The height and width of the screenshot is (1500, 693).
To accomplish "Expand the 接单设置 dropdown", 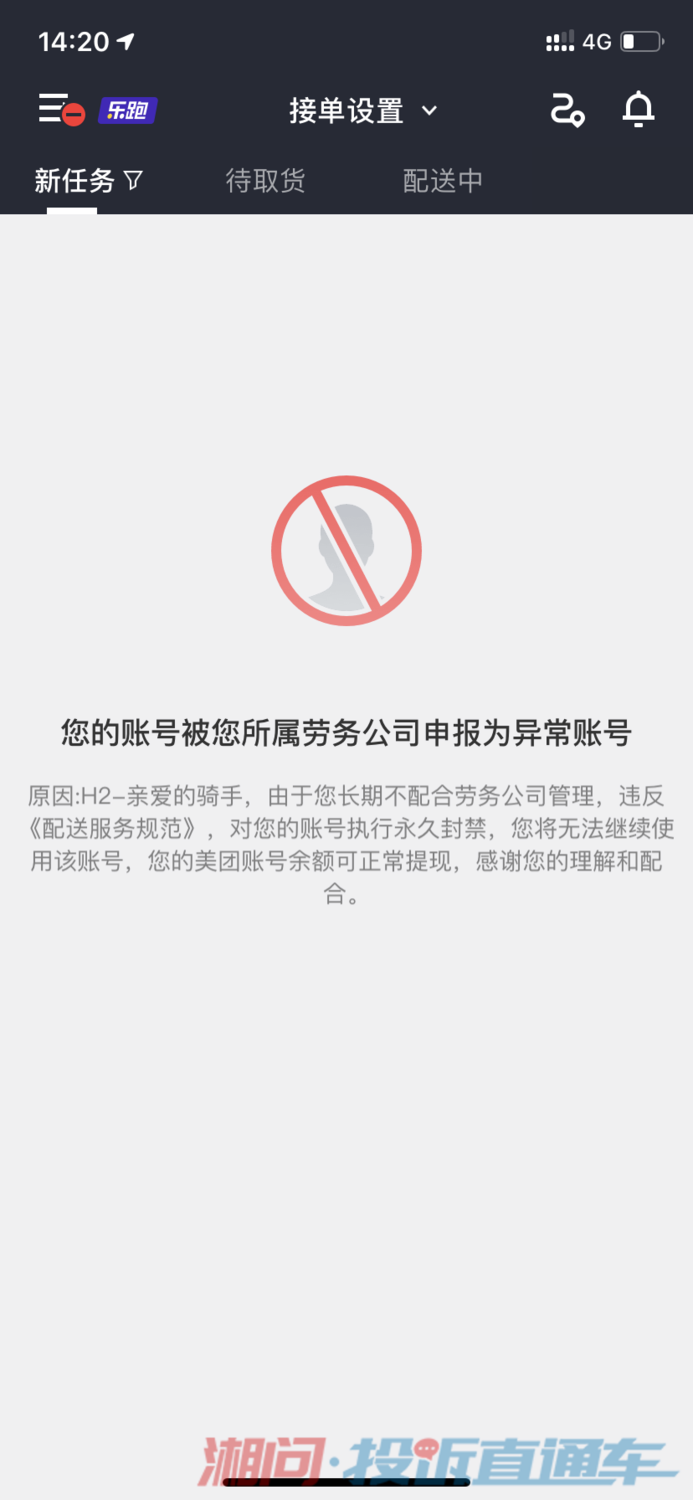I will click(x=364, y=110).
